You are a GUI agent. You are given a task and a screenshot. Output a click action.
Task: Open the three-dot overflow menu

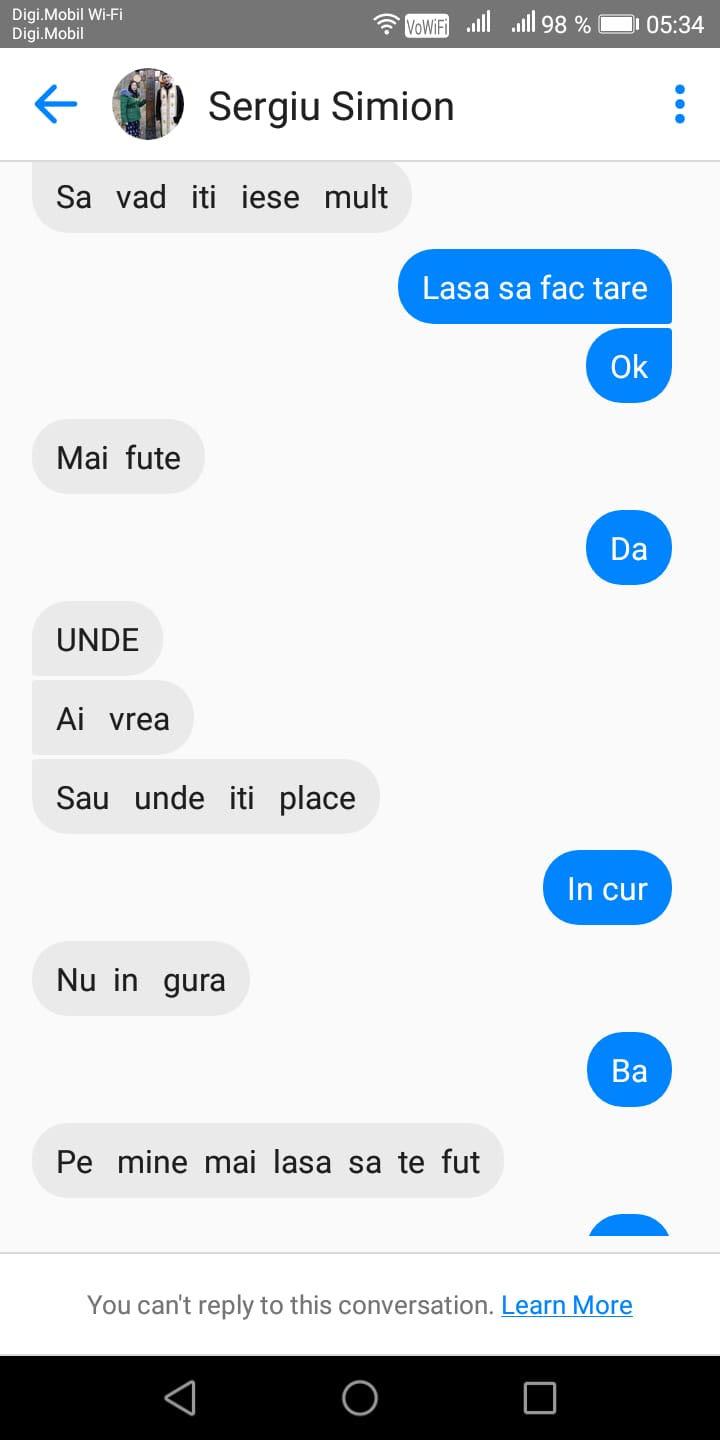click(680, 104)
